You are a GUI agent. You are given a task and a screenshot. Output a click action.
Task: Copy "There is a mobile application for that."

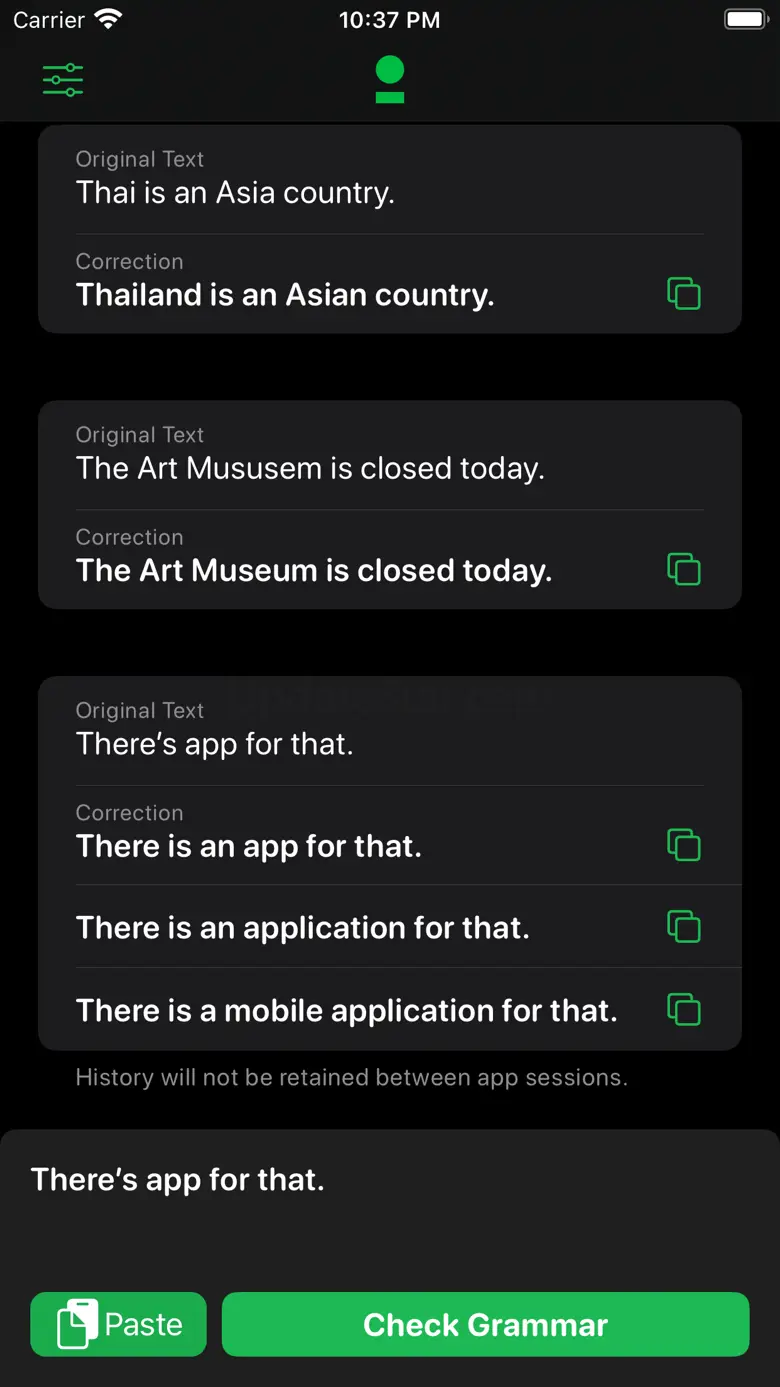coord(684,1009)
